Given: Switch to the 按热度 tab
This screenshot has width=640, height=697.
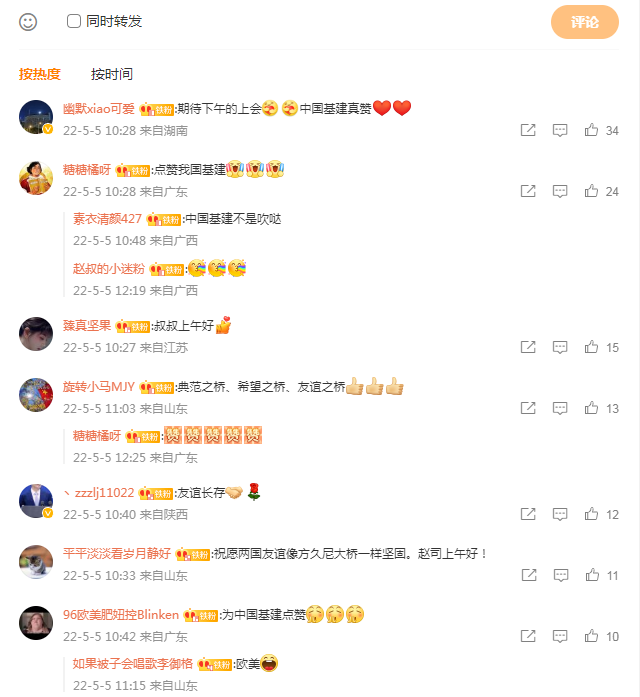Looking at the screenshot, I should point(40,74).
